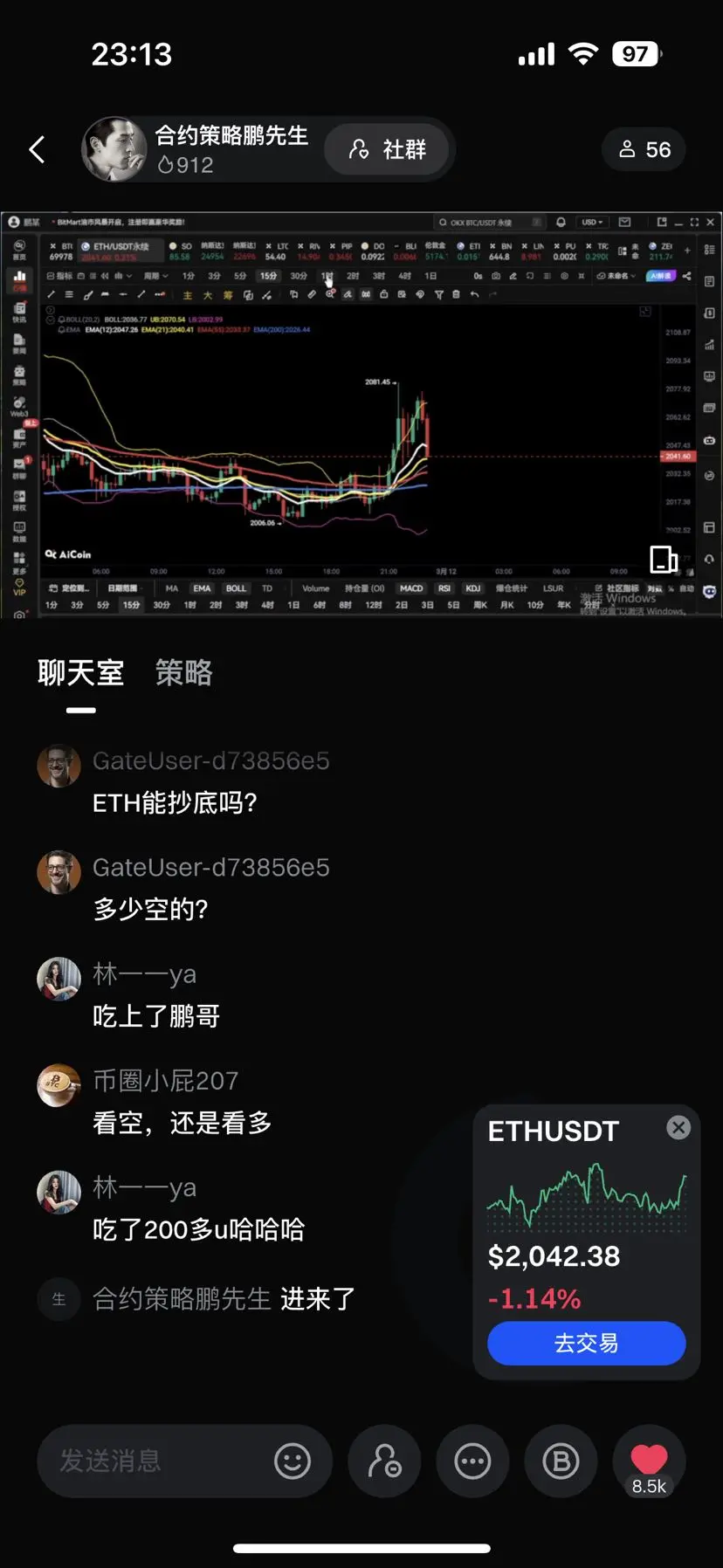Open the emoji picker
This screenshot has width=723, height=1568.
(293, 1461)
